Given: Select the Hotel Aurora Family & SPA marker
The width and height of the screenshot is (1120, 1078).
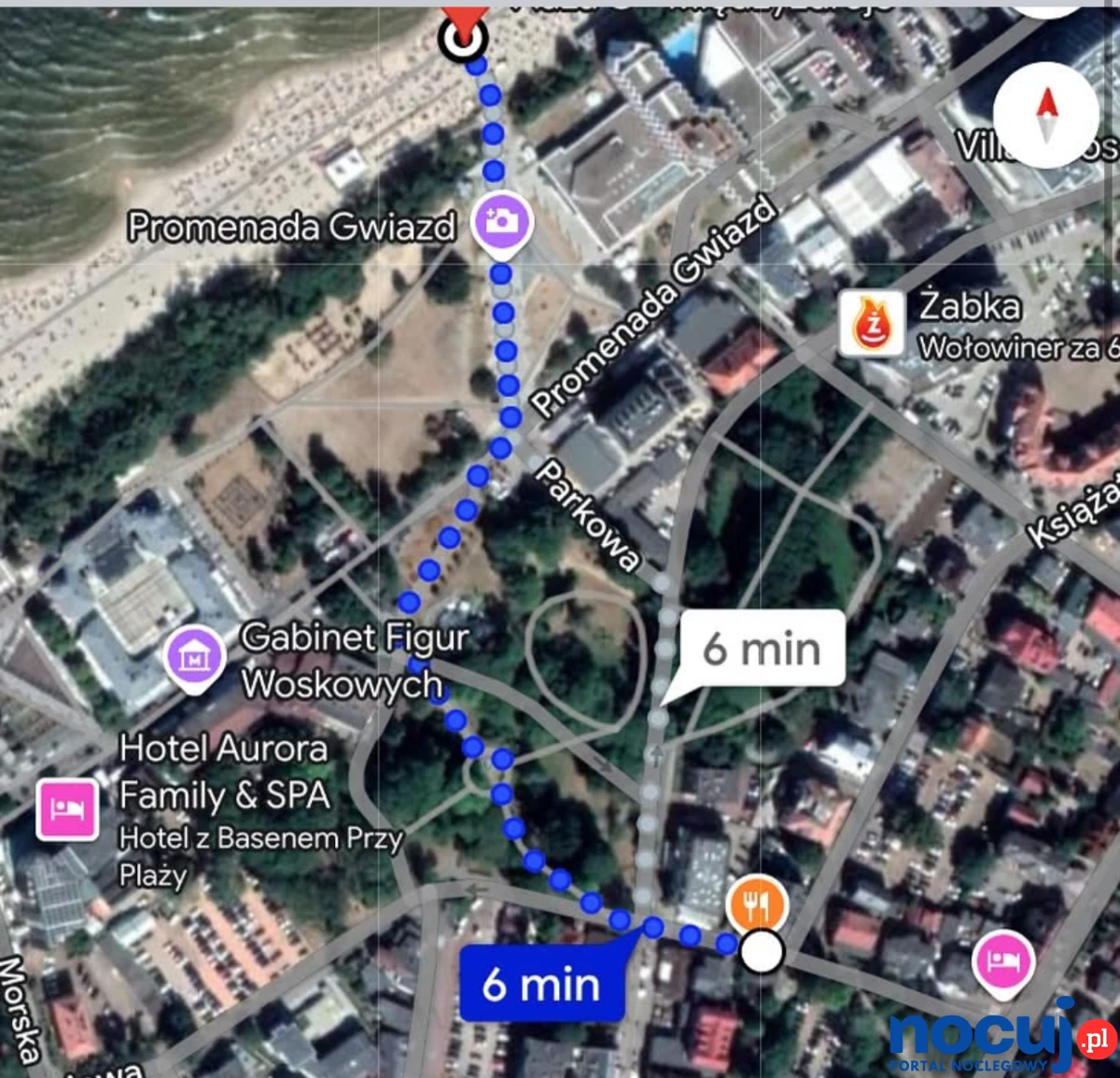Looking at the screenshot, I should pyautogui.click(x=67, y=807).
